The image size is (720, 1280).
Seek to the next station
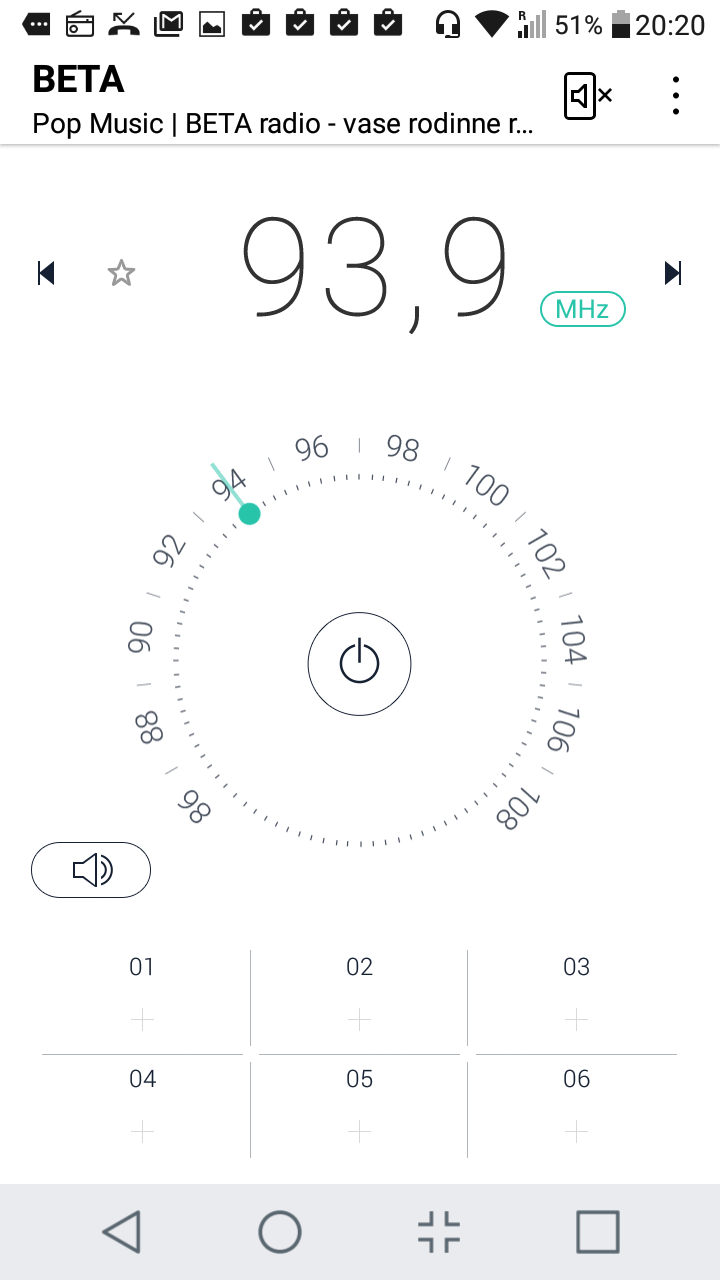click(x=674, y=273)
